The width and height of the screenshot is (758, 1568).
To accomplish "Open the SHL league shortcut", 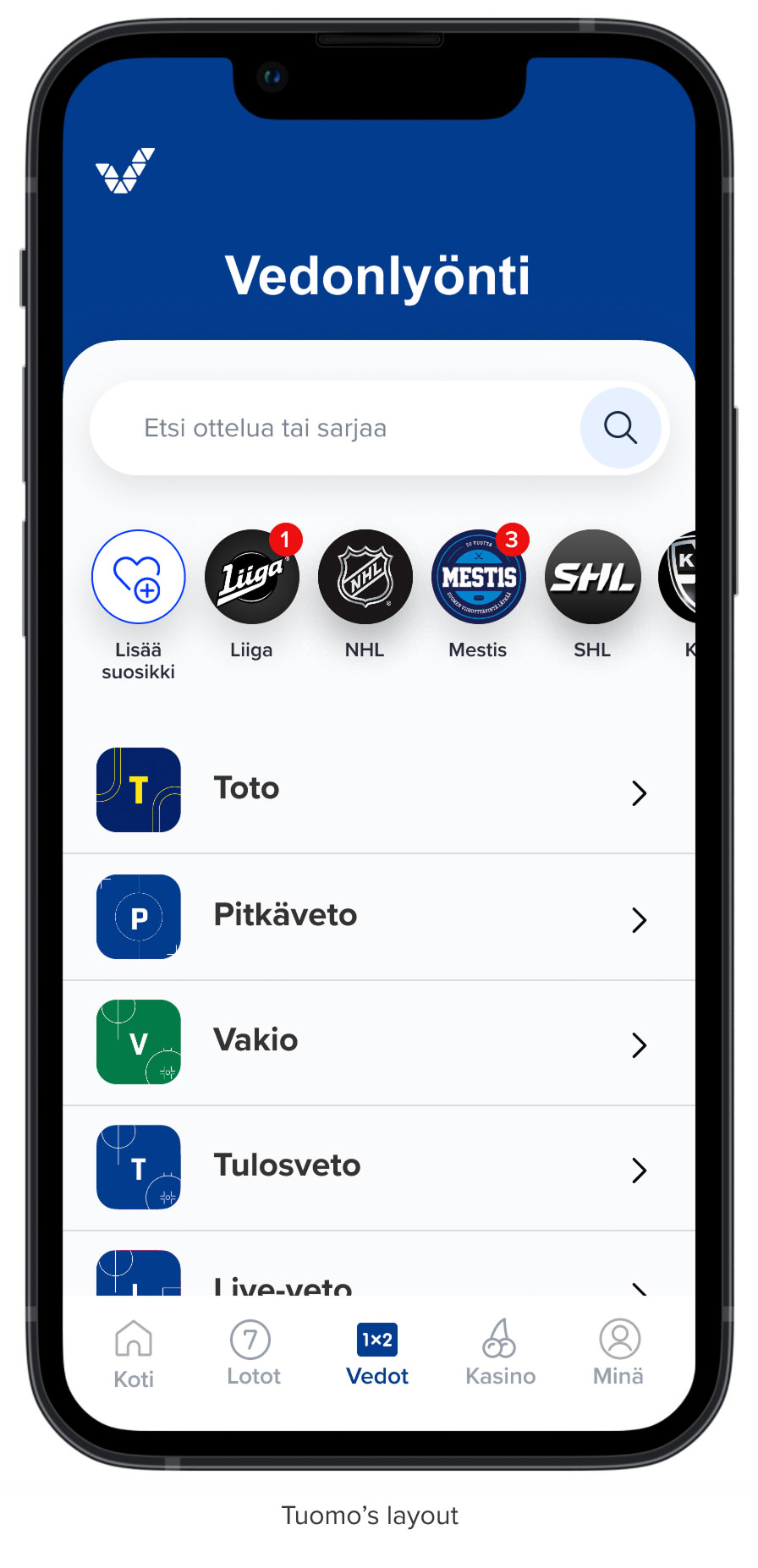I will pos(591,577).
